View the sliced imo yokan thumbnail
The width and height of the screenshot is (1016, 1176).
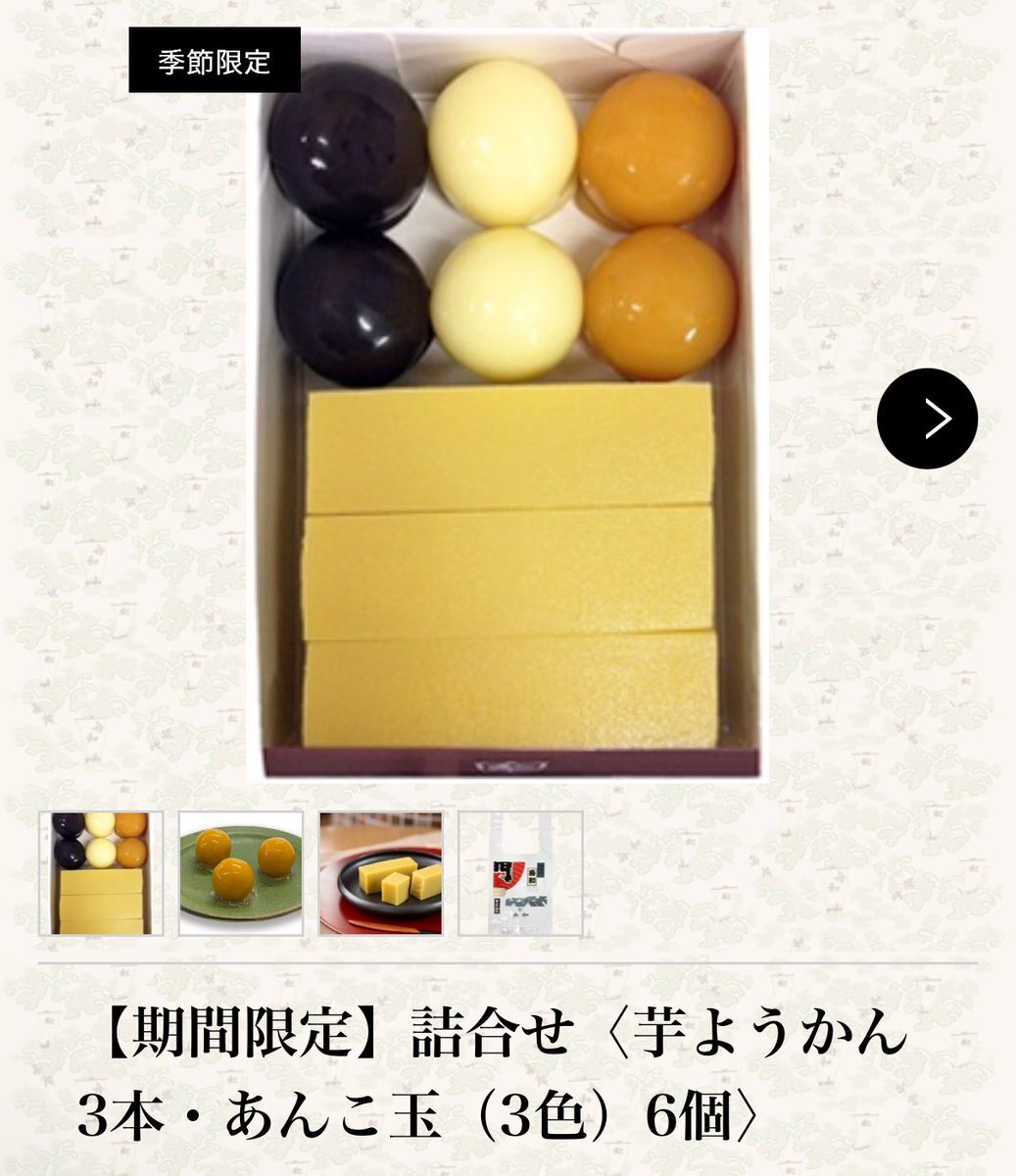(381, 873)
